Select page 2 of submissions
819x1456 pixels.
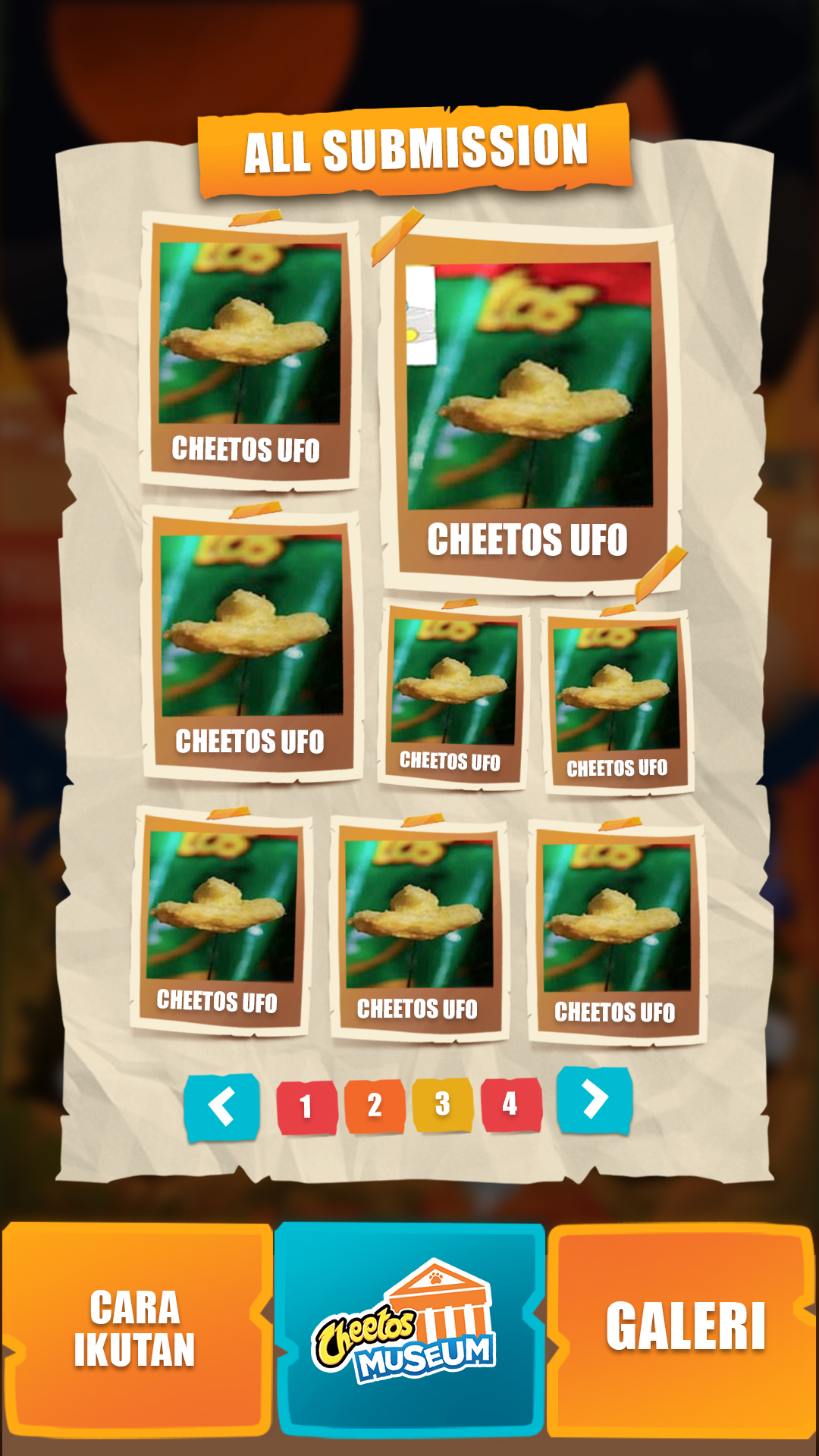[375, 1106]
